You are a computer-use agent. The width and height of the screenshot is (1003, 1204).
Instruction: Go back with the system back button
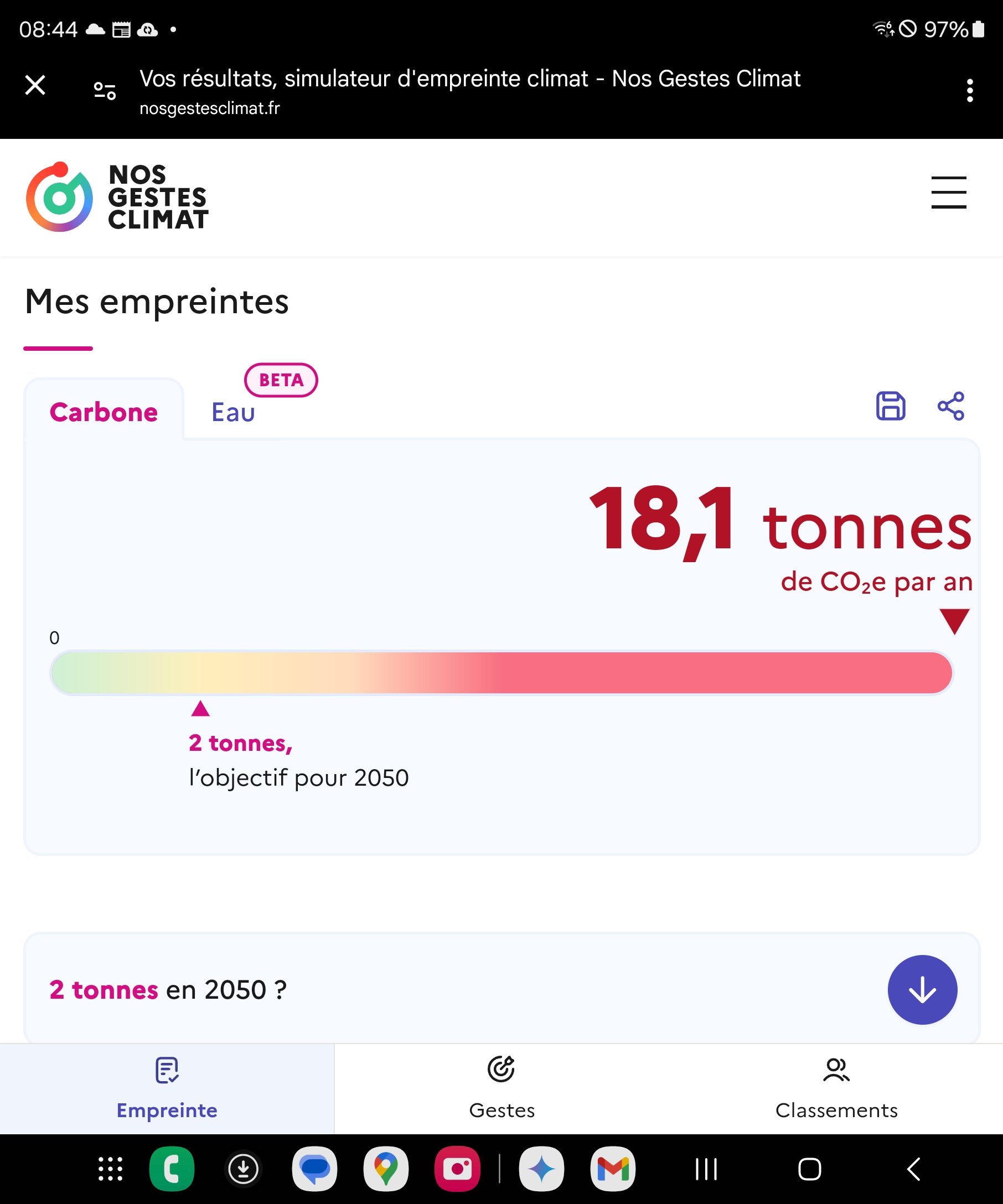(913, 1169)
